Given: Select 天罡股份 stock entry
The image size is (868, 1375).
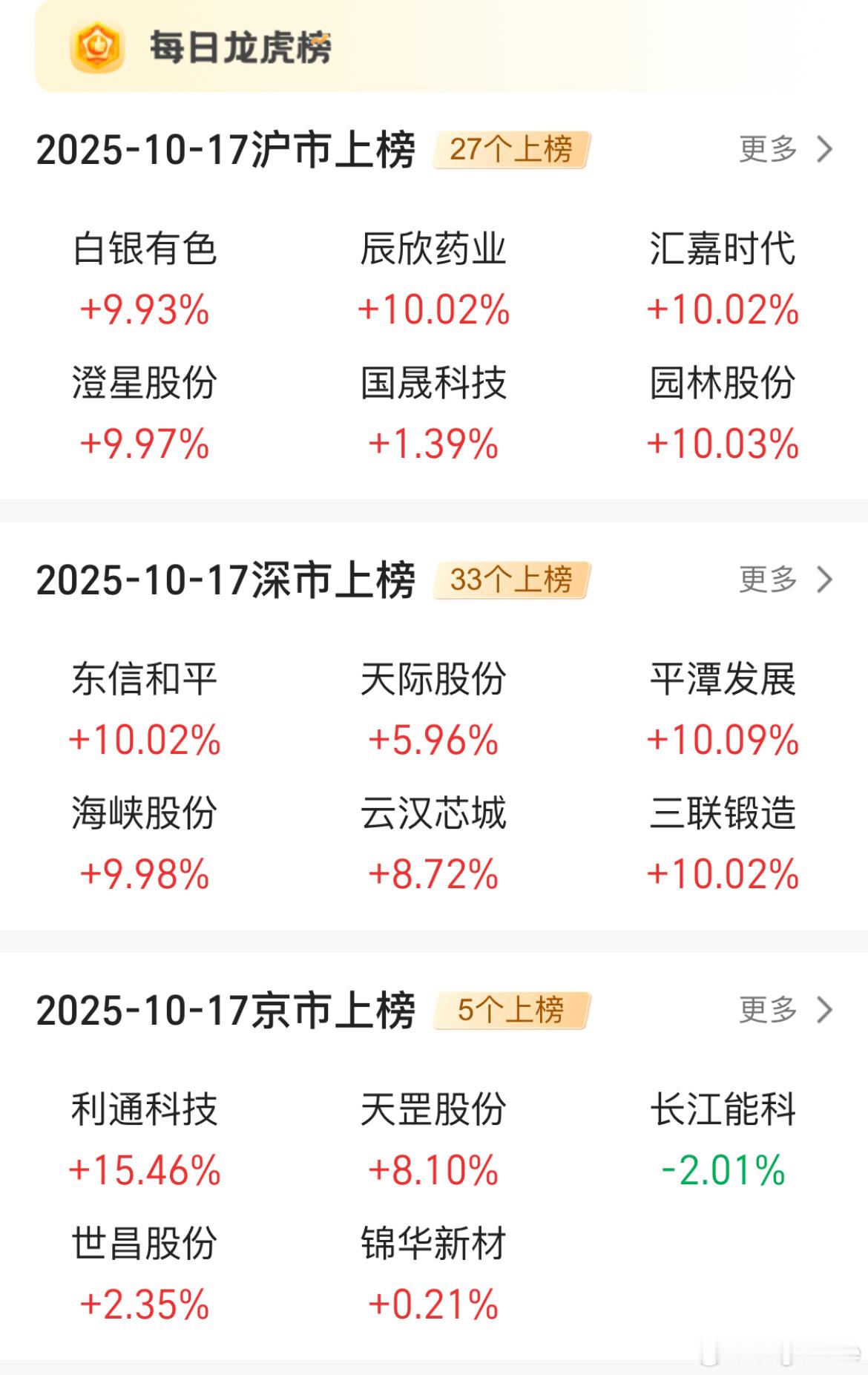Looking at the screenshot, I should click(434, 1139).
